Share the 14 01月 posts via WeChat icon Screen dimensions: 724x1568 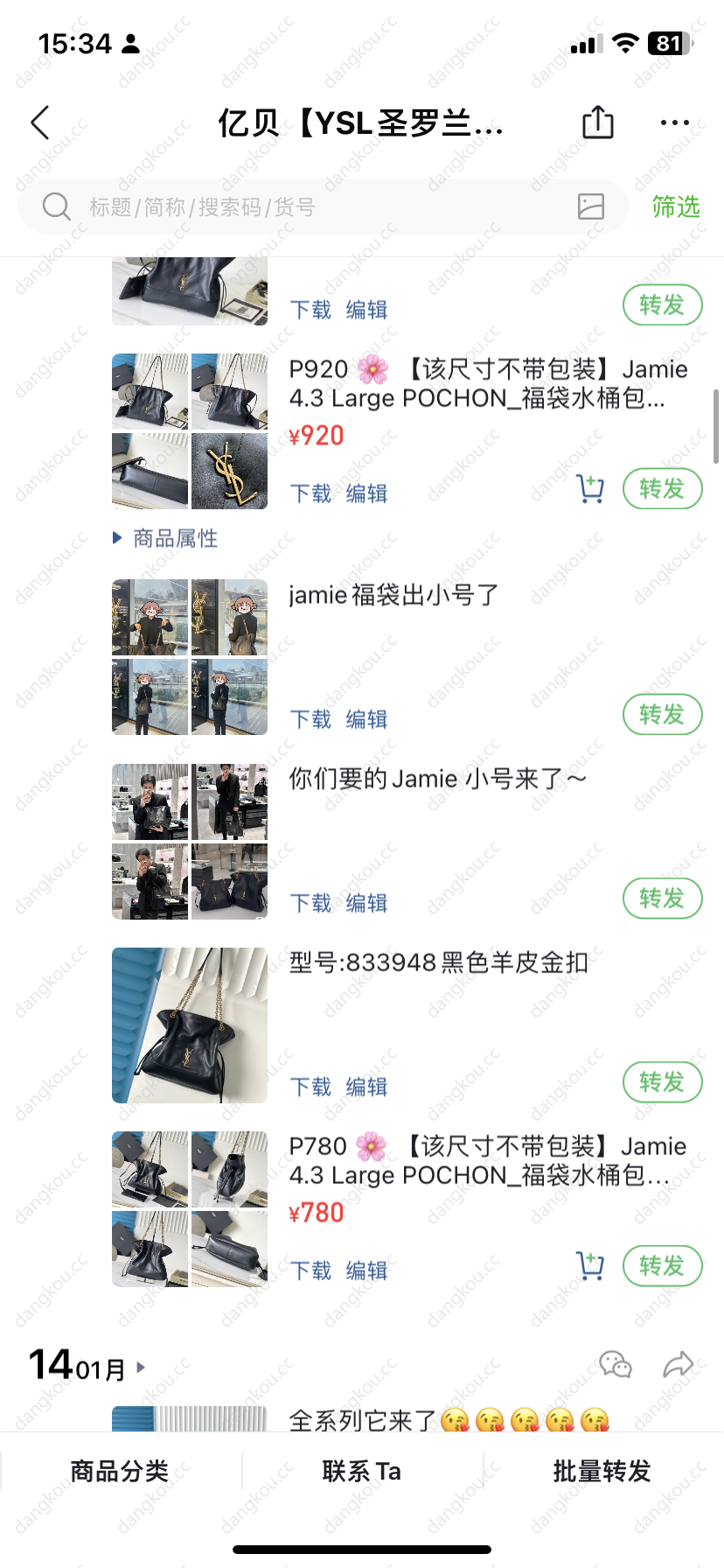(615, 1364)
